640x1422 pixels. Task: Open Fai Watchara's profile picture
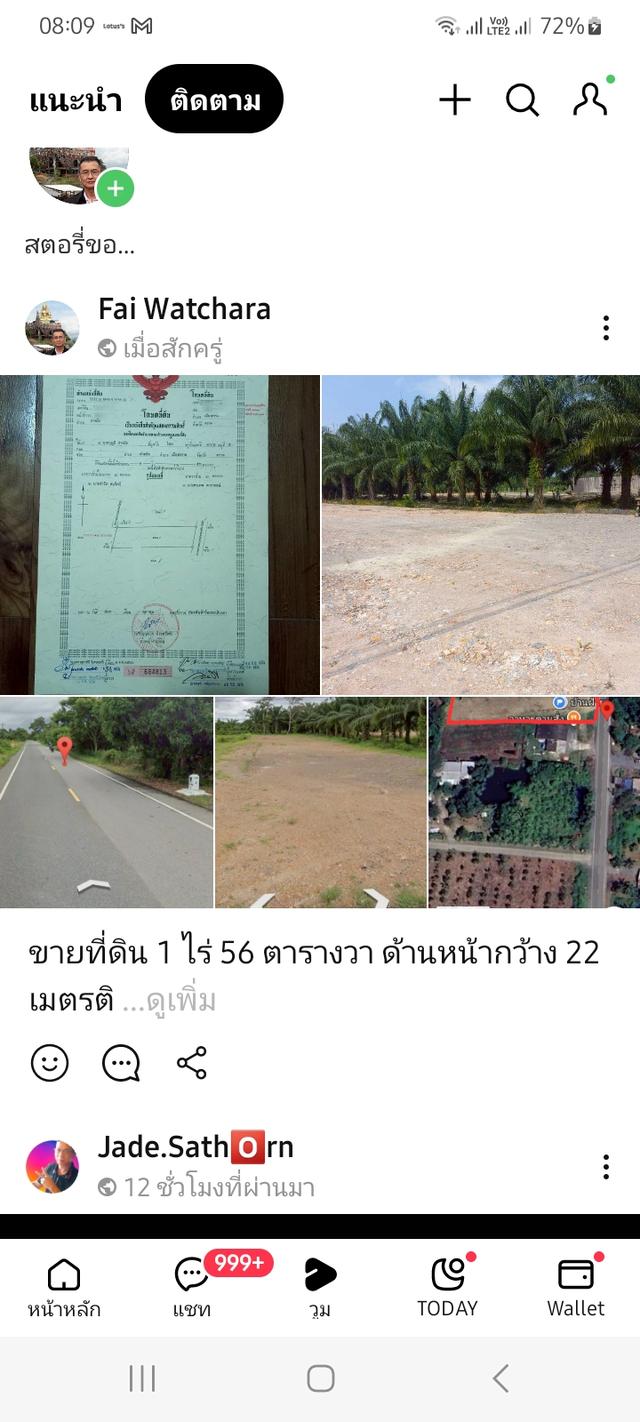52,328
